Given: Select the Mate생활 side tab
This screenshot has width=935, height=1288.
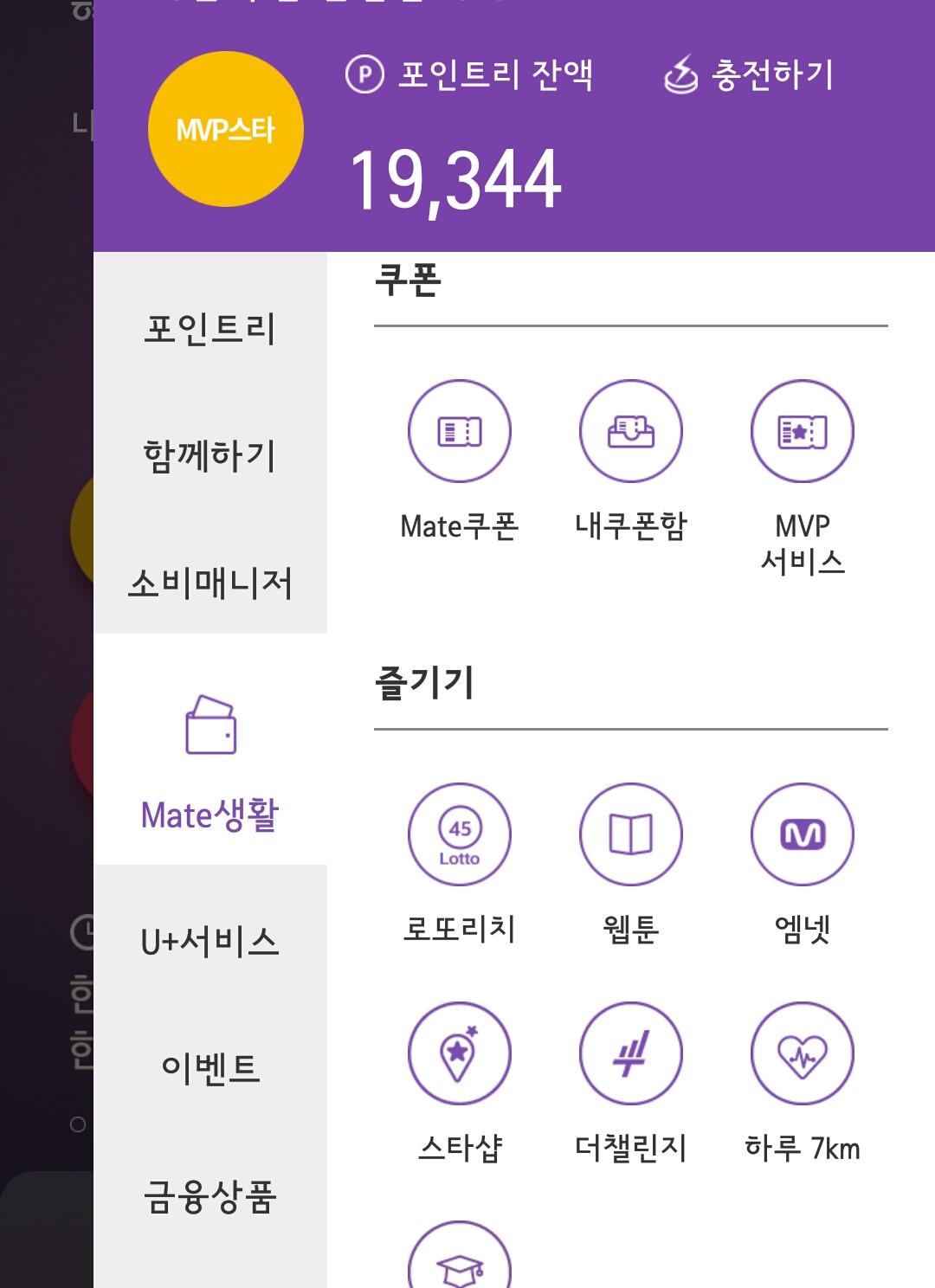Looking at the screenshot, I should click(x=210, y=762).
